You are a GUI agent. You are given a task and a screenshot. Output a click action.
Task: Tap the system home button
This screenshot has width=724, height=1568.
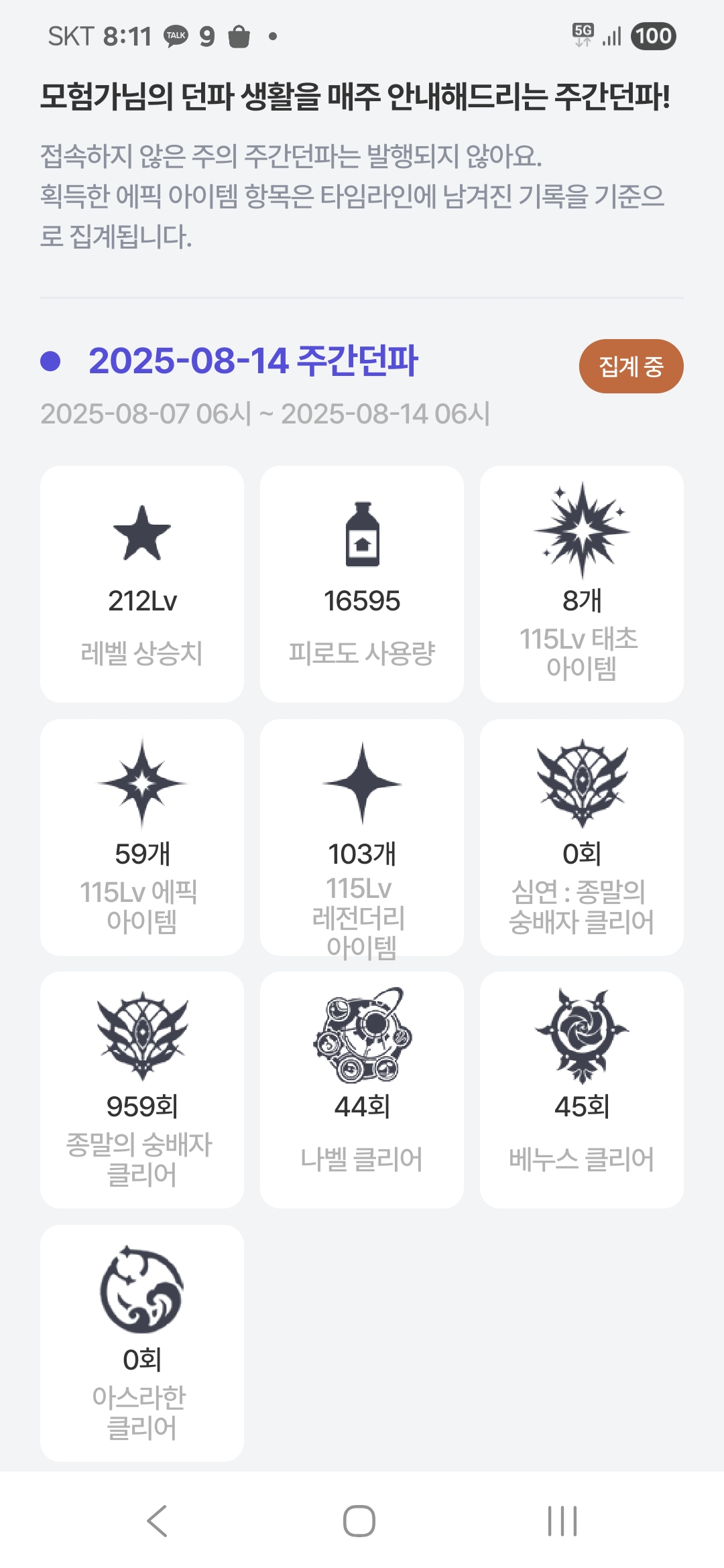(x=359, y=1520)
